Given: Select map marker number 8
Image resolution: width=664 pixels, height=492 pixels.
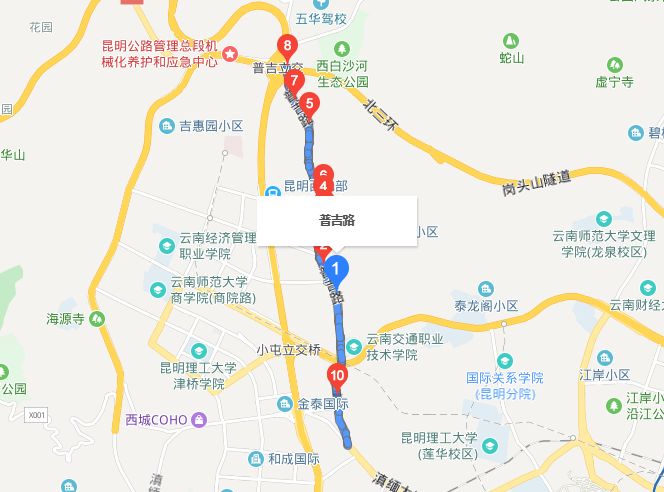Looking at the screenshot, I should click(x=288, y=46).
